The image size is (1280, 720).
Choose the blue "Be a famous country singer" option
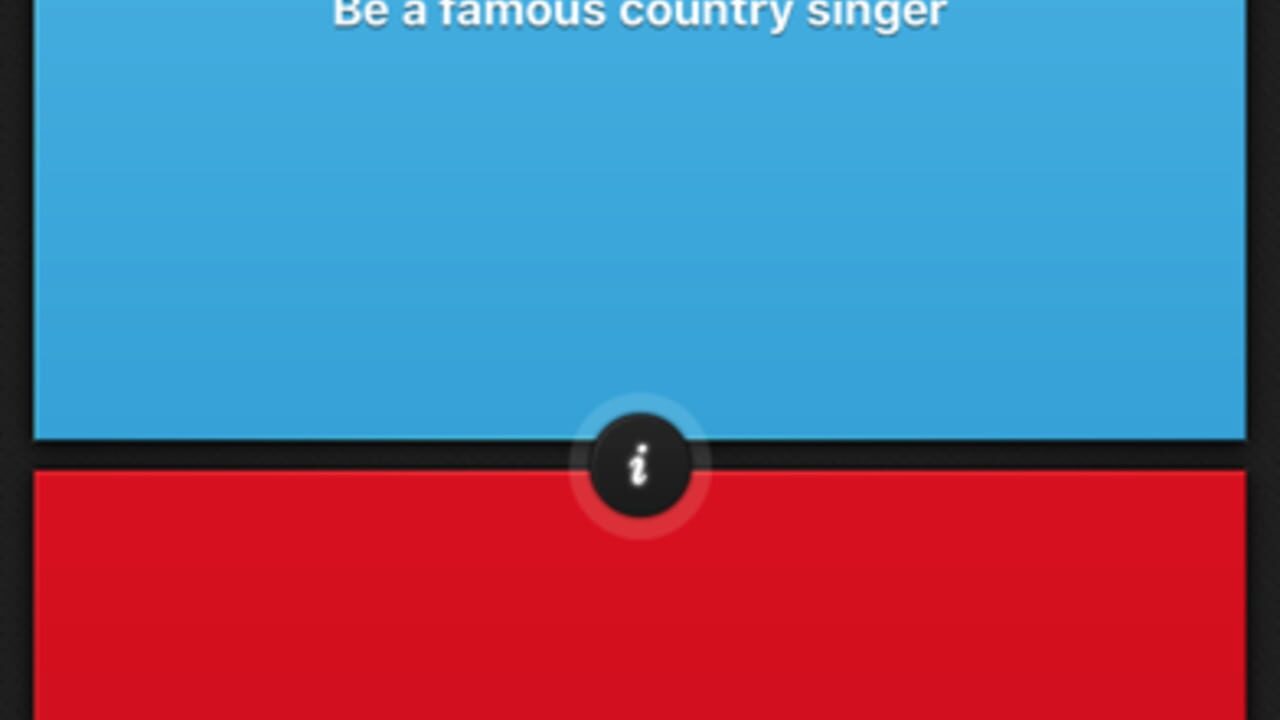640,220
